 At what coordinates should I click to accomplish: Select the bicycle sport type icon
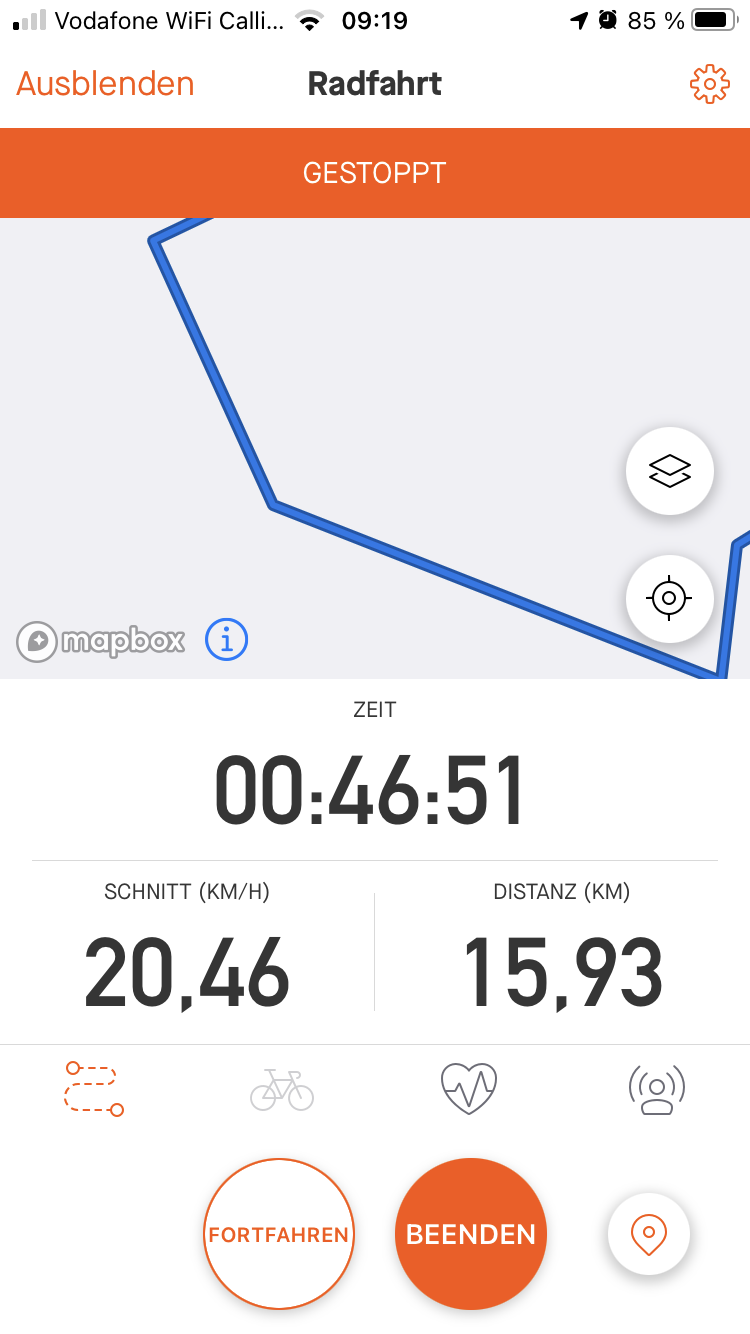pos(281,1089)
